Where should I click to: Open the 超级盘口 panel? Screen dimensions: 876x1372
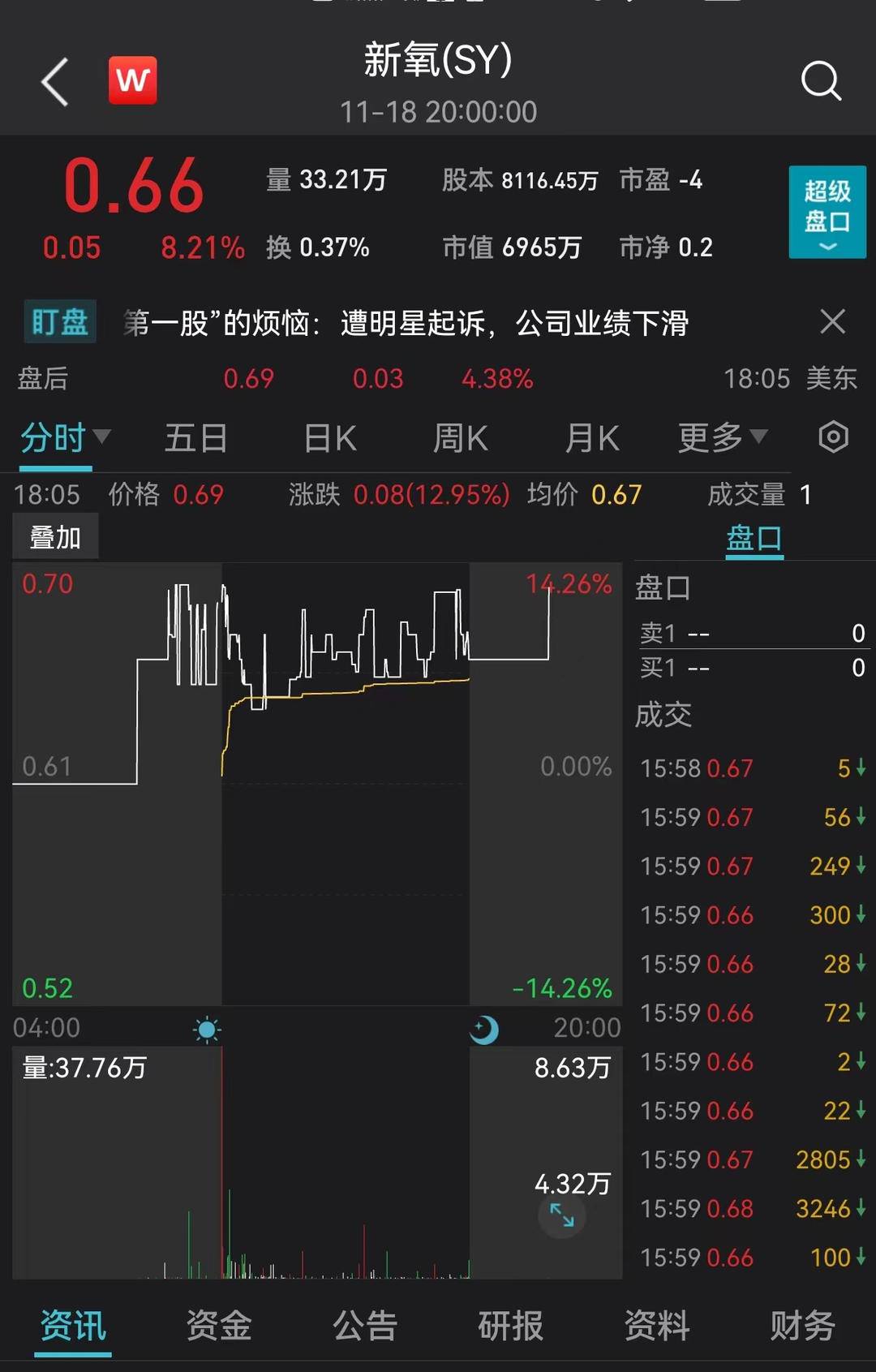(827, 212)
